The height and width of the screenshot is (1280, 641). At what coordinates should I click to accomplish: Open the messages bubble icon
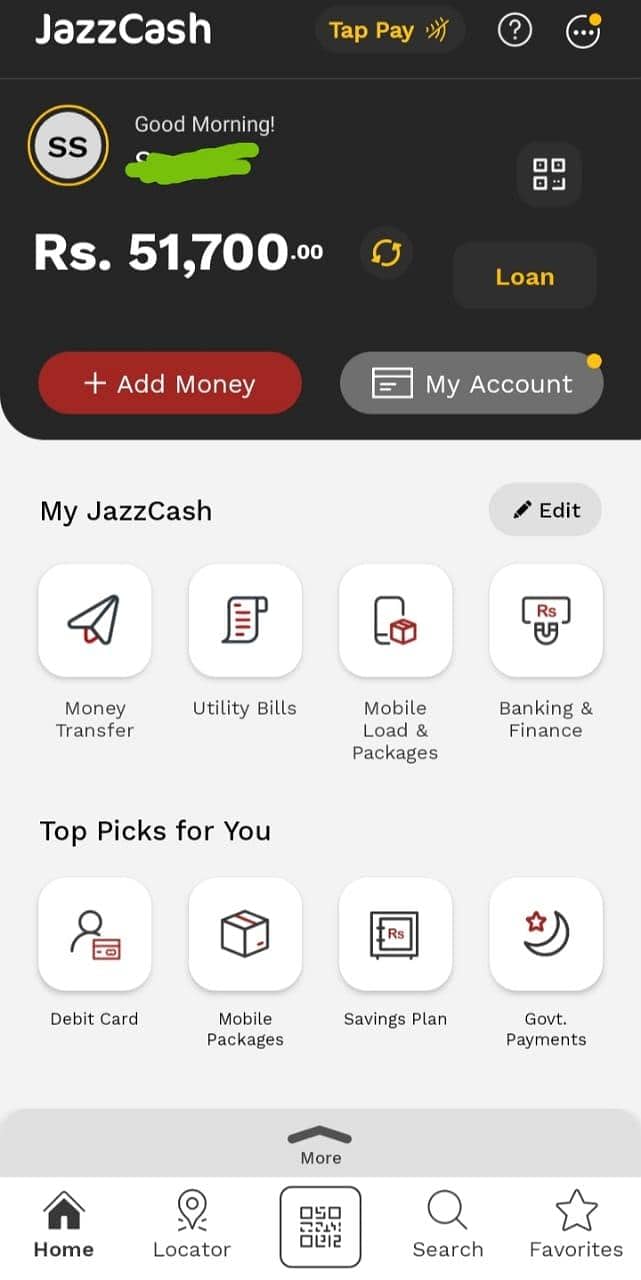(583, 31)
